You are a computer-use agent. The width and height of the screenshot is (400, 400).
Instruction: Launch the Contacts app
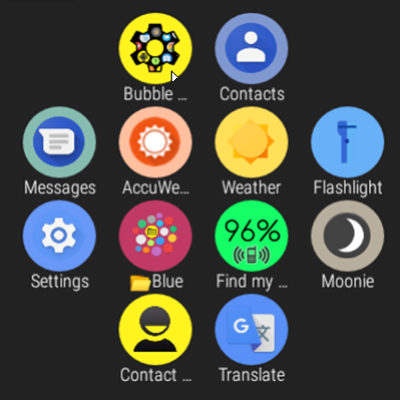(x=251, y=49)
